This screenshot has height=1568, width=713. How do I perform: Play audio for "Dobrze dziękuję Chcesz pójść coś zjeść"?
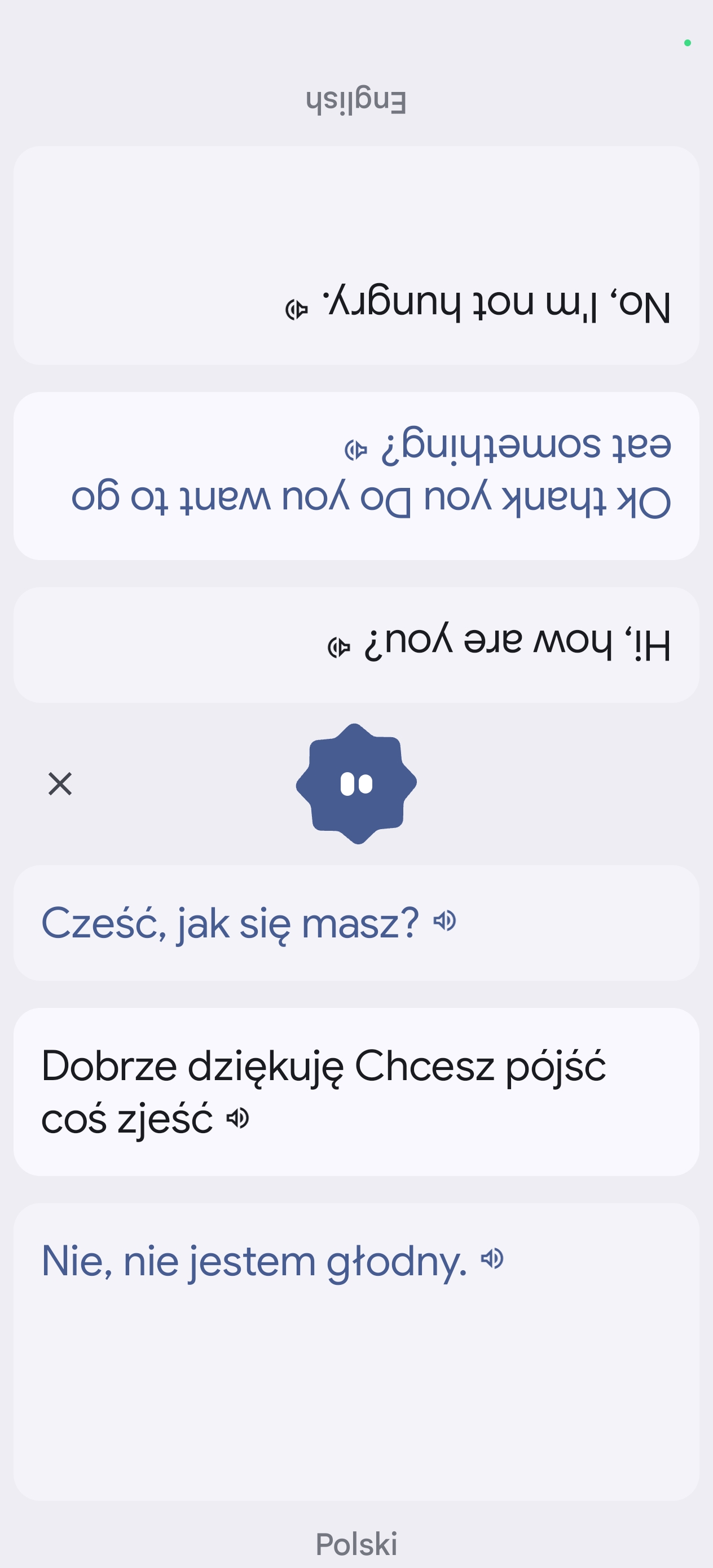click(237, 1117)
